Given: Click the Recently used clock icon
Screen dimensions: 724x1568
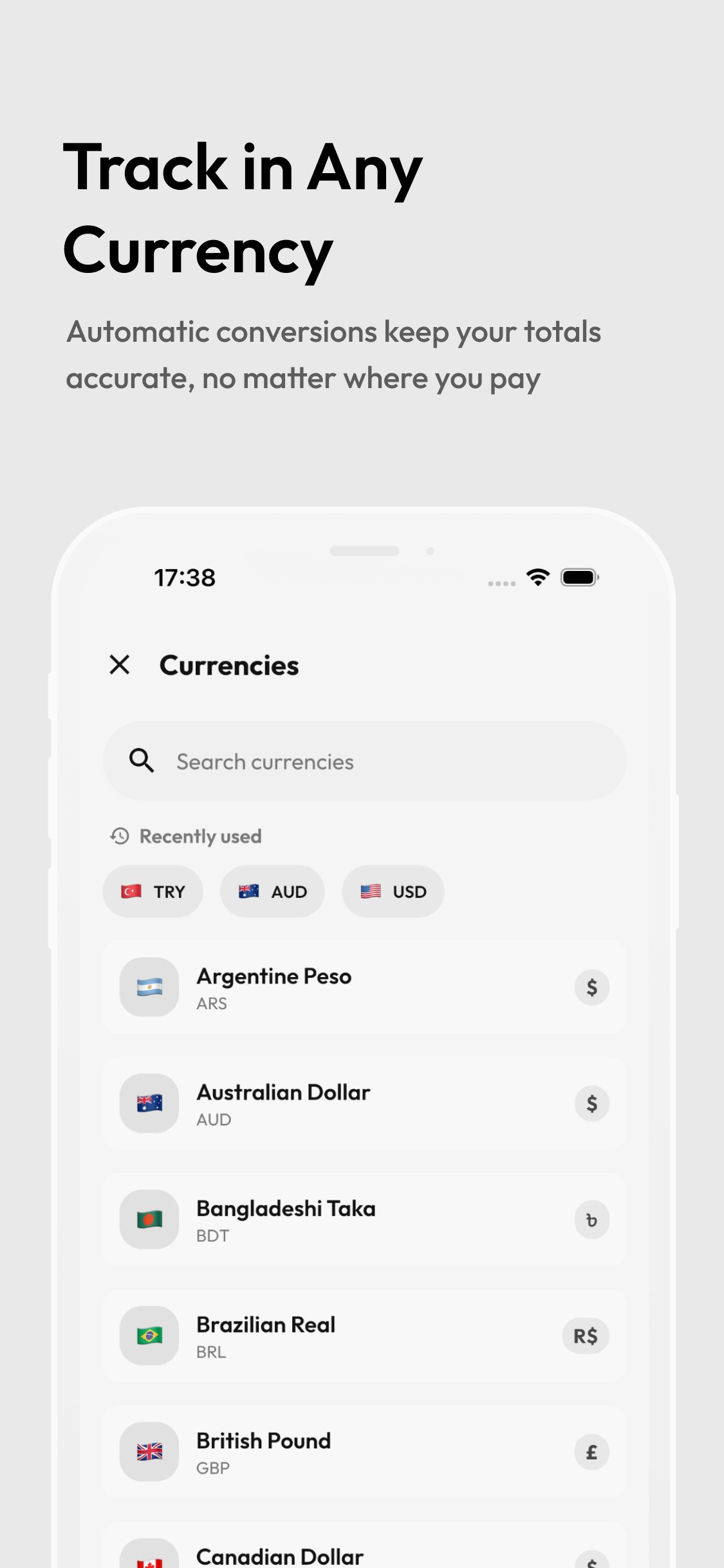Looking at the screenshot, I should pyautogui.click(x=118, y=836).
